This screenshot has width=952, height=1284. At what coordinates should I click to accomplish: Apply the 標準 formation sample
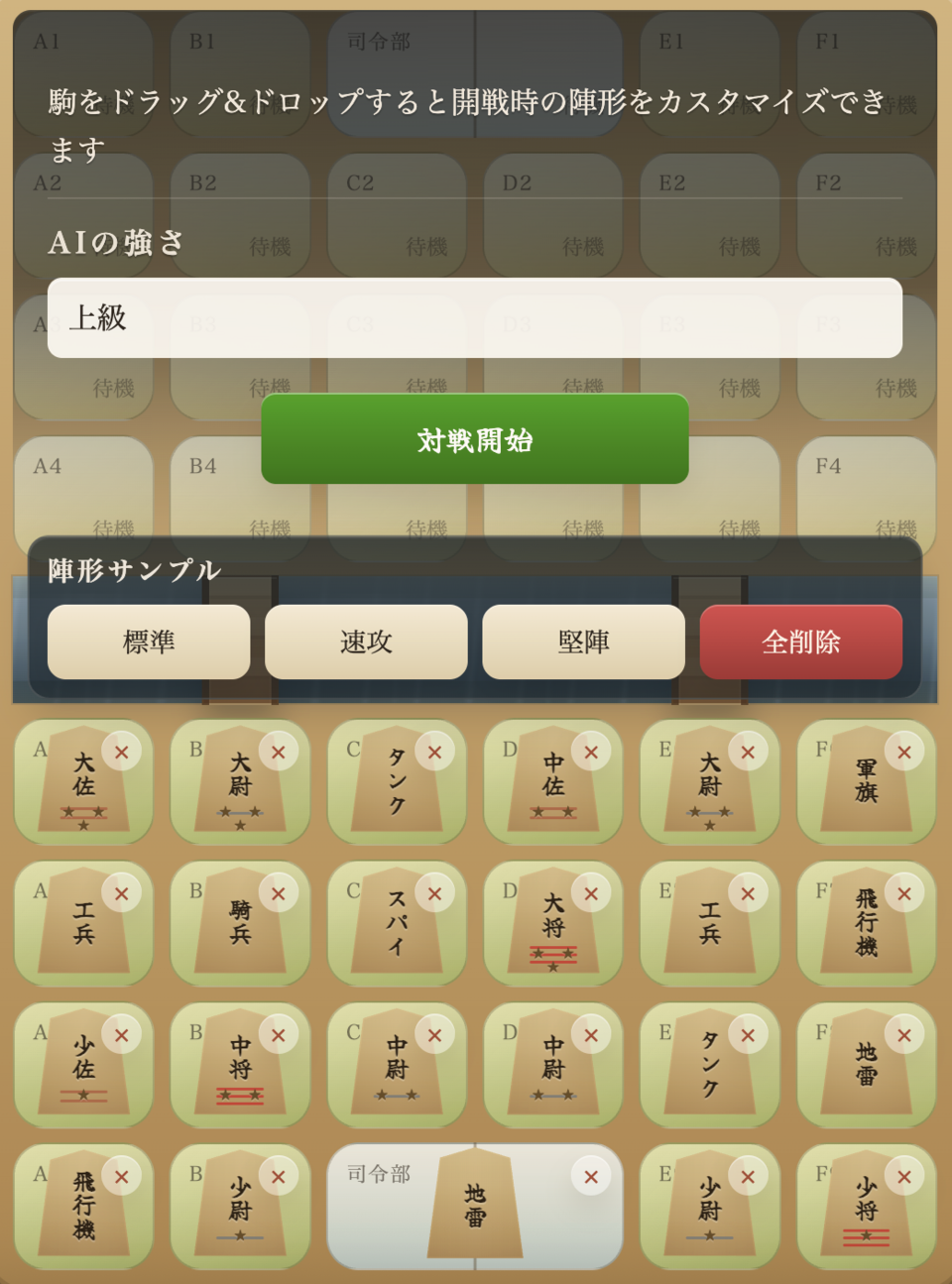(149, 642)
